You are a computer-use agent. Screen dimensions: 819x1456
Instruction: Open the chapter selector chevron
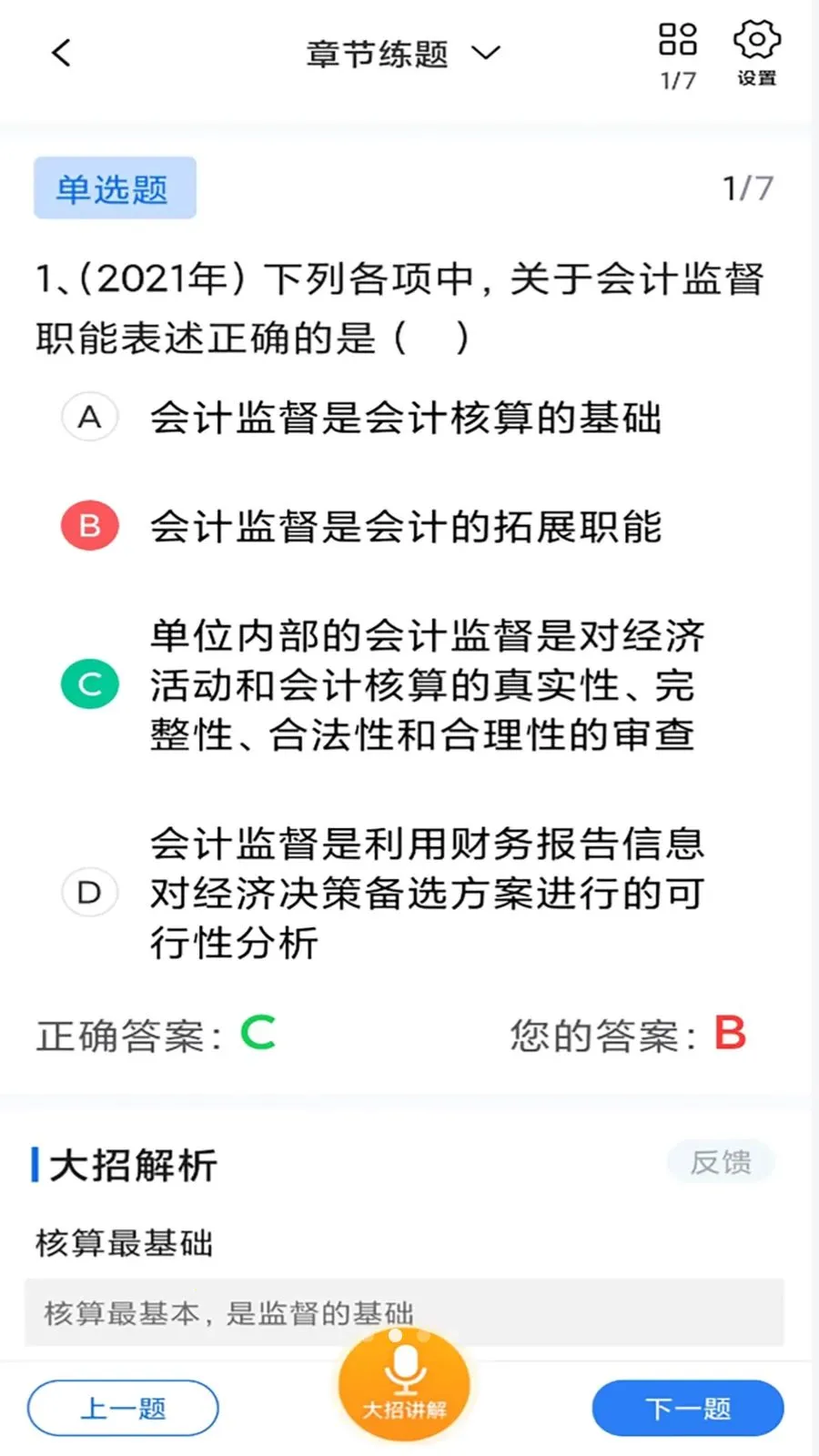487,53
